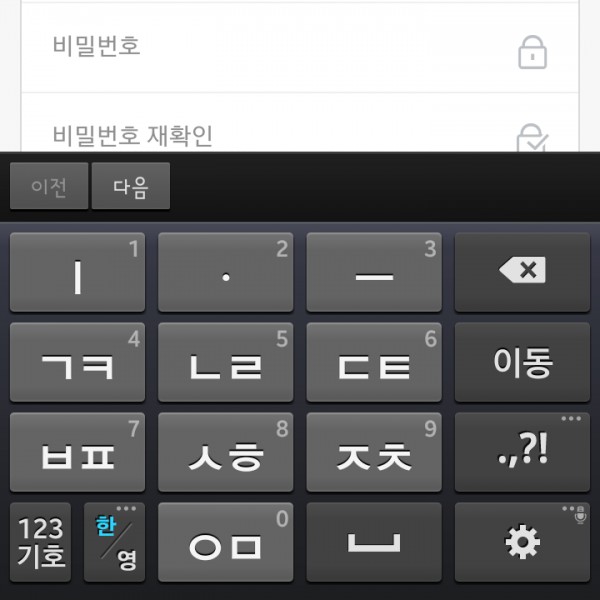Image resolution: width=600 pixels, height=600 pixels.
Task: Tap the ㄷㅌ key
Action: click(x=373, y=362)
